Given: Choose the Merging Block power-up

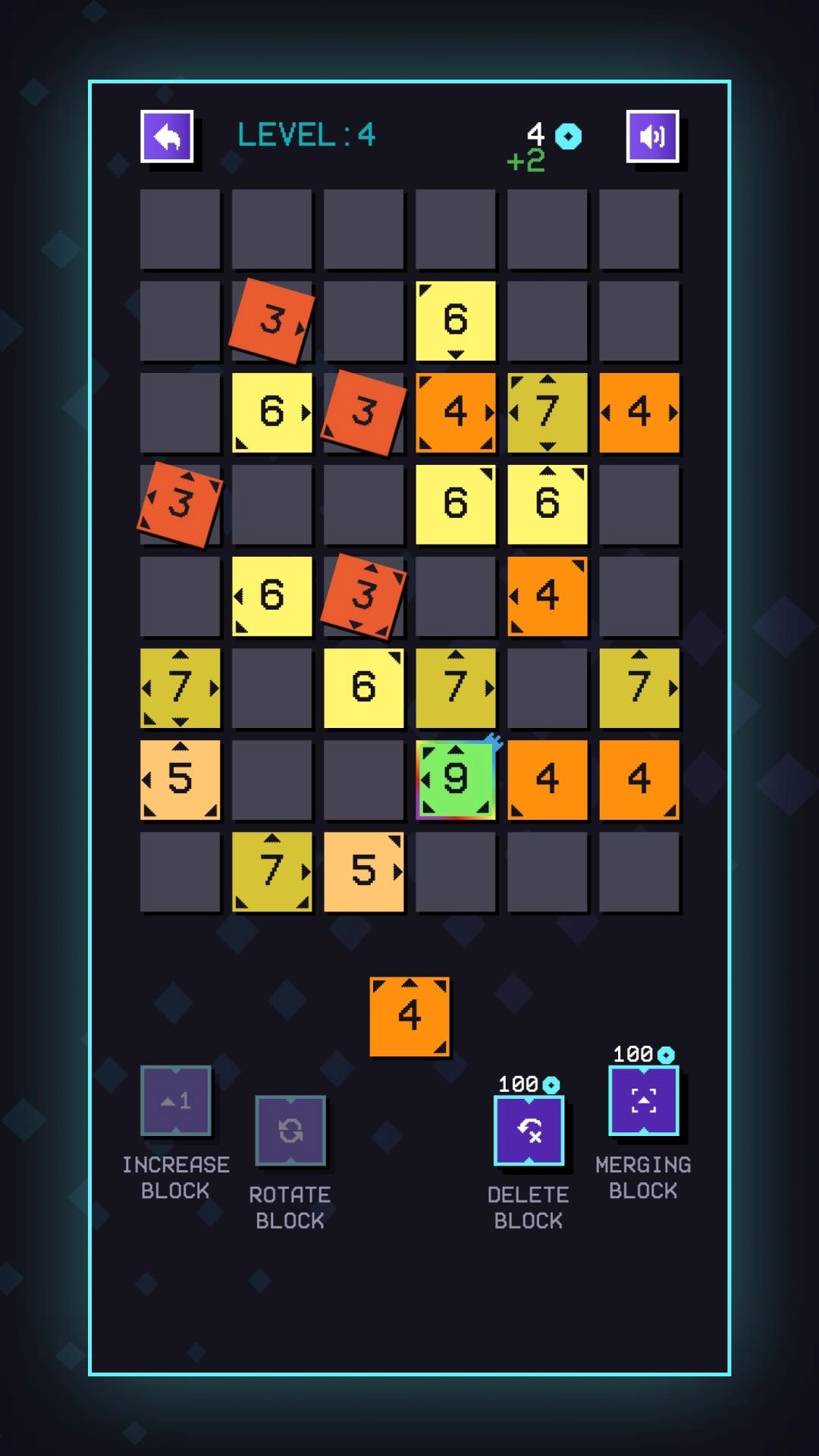Looking at the screenshot, I should [x=643, y=1100].
